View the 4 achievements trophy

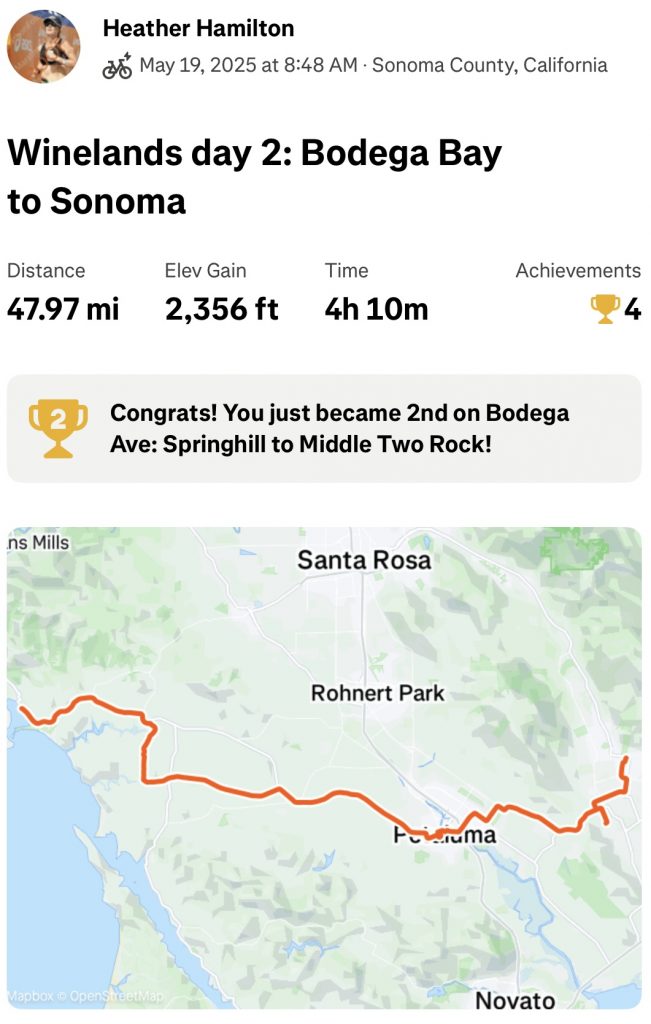tap(616, 309)
